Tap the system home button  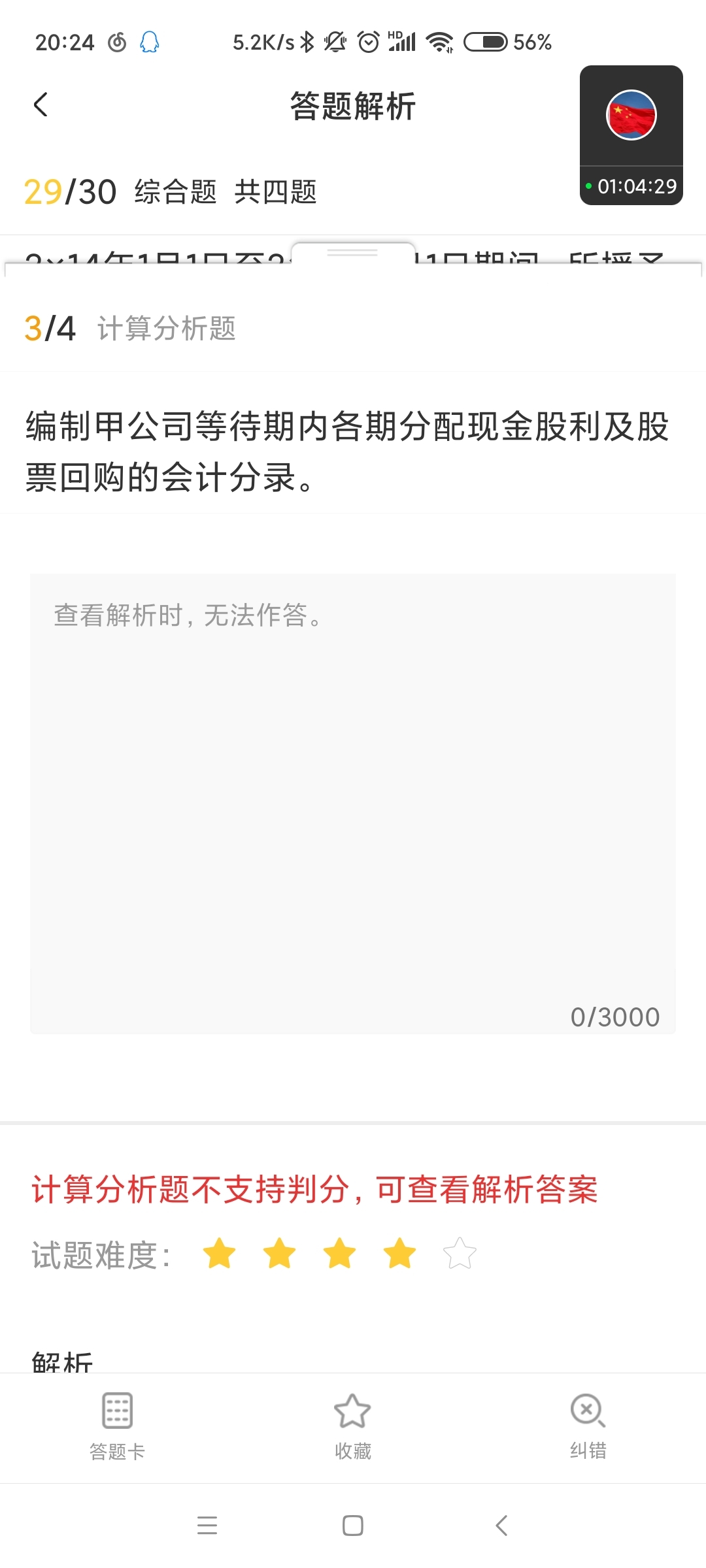[x=353, y=1526]
